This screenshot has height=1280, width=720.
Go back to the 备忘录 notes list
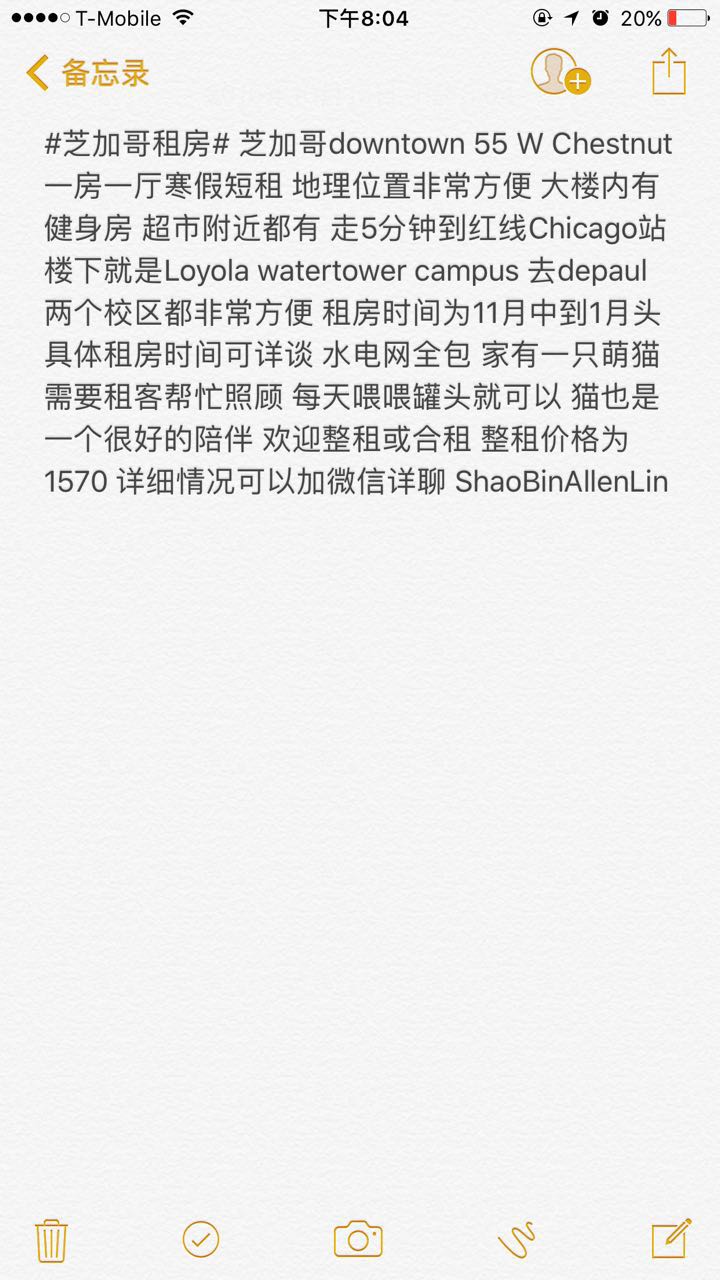coord(88,73)
